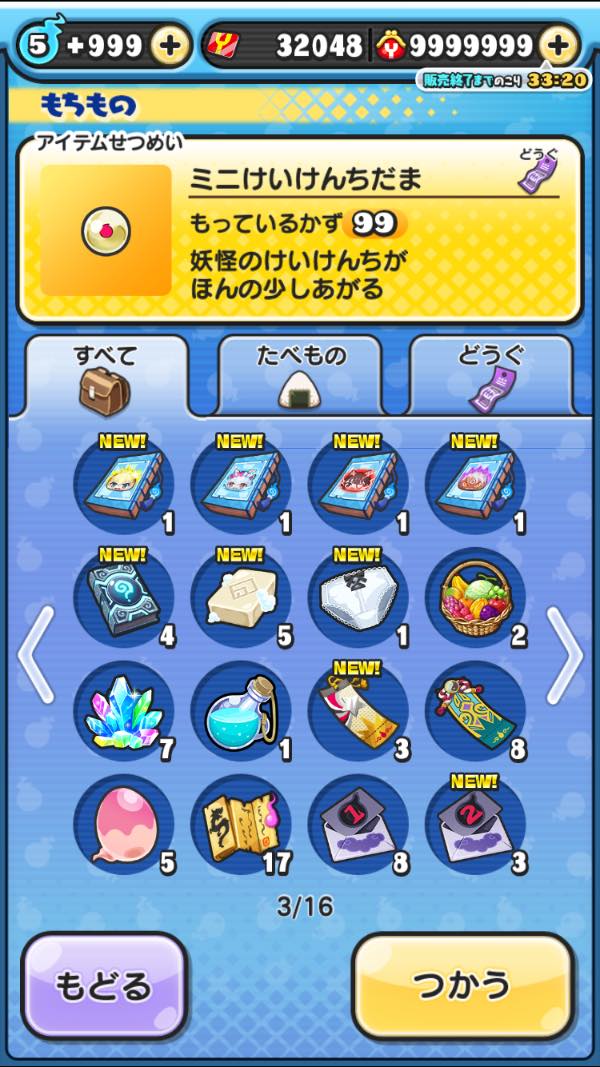Pick the golden folding screen item with 17
The height and width of the screenshot is (1067, 600).
coord(241,824)
